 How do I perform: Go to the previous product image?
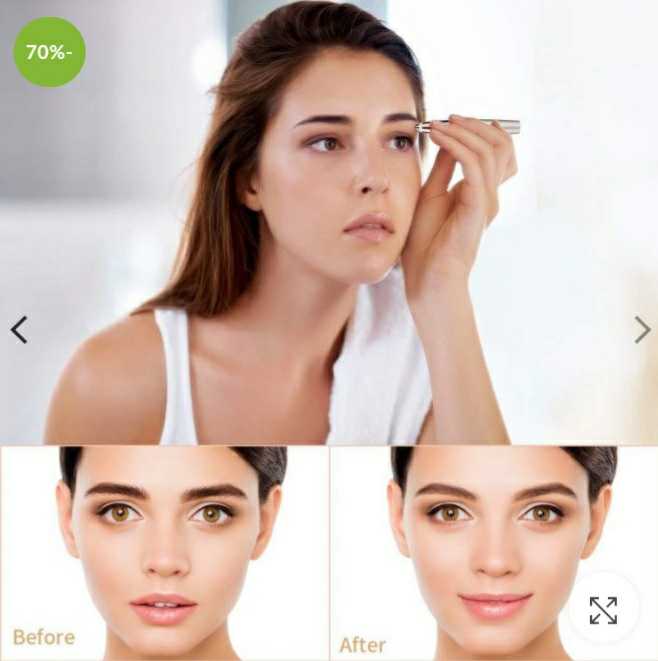click(x=19, y=329)
